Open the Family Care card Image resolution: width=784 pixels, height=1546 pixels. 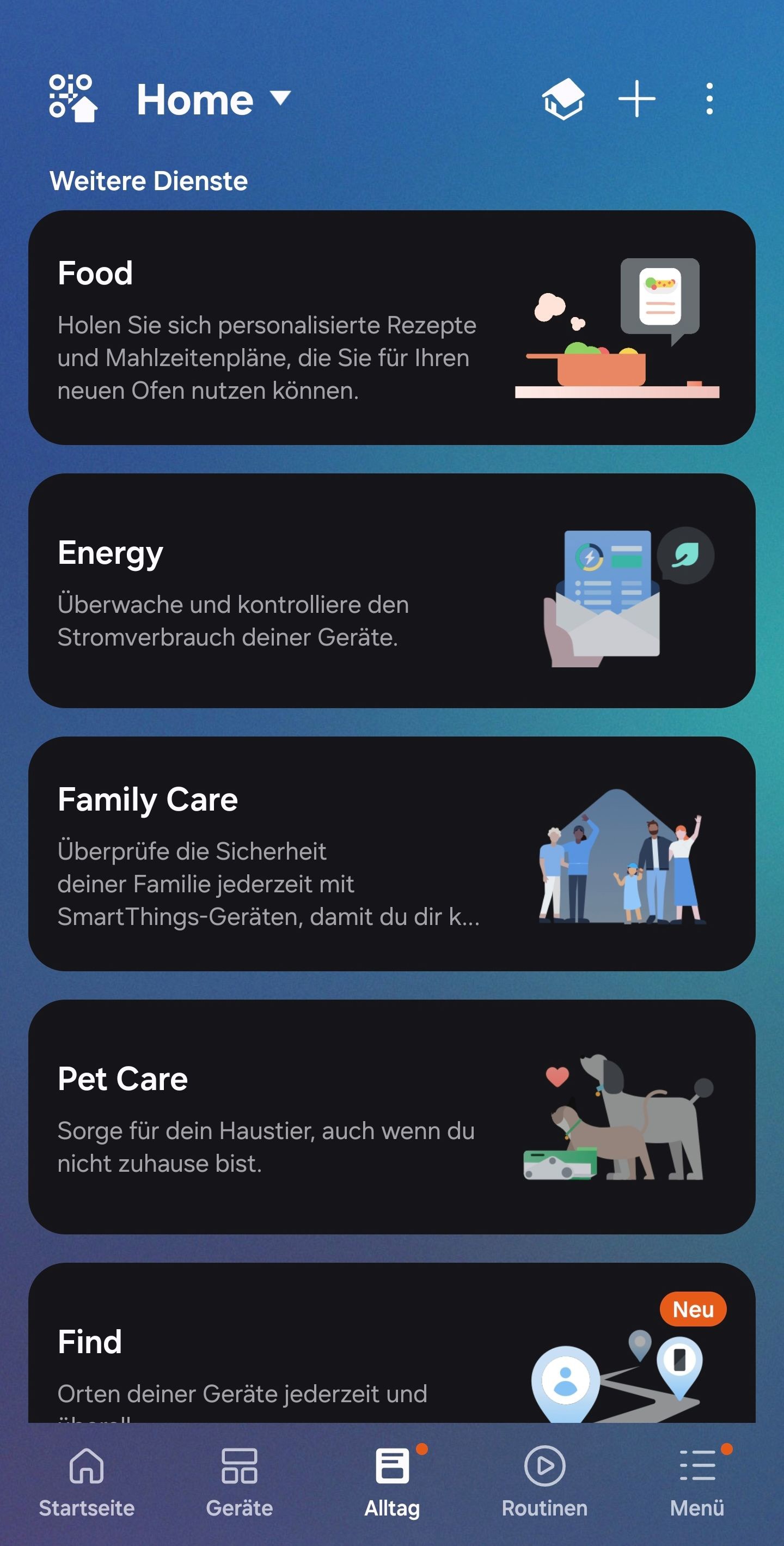(391, 854)
